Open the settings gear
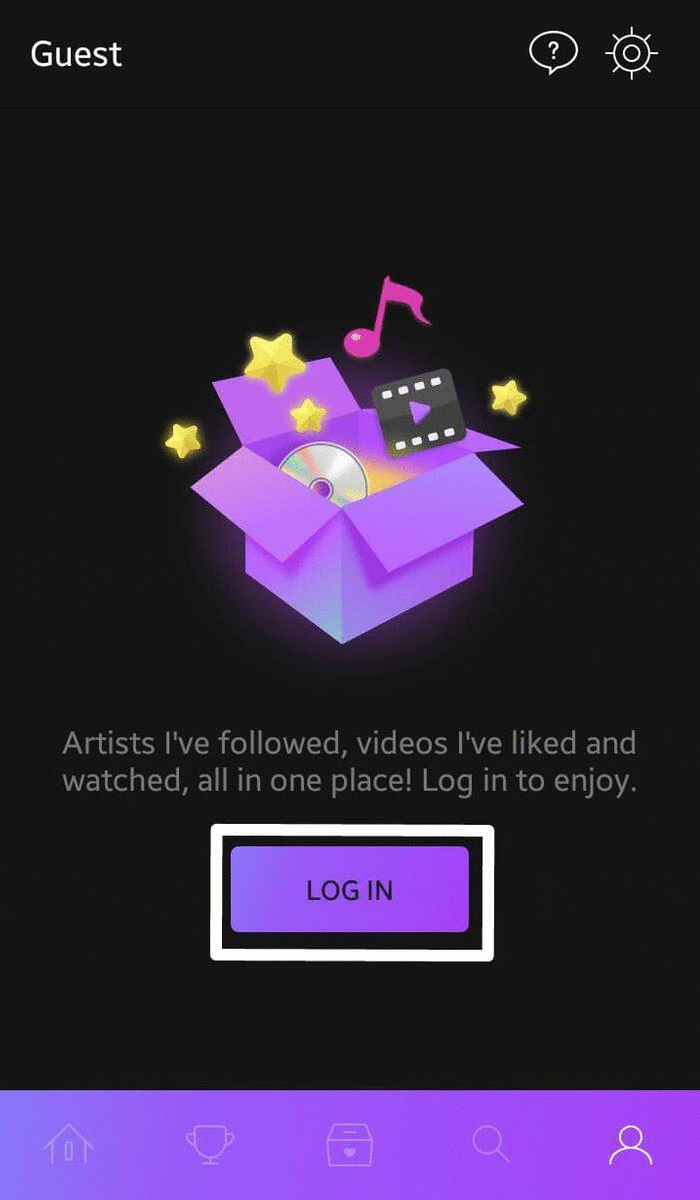Viewport: 700px width, 1200px height. pyautogui.click(x=631, y=53)
